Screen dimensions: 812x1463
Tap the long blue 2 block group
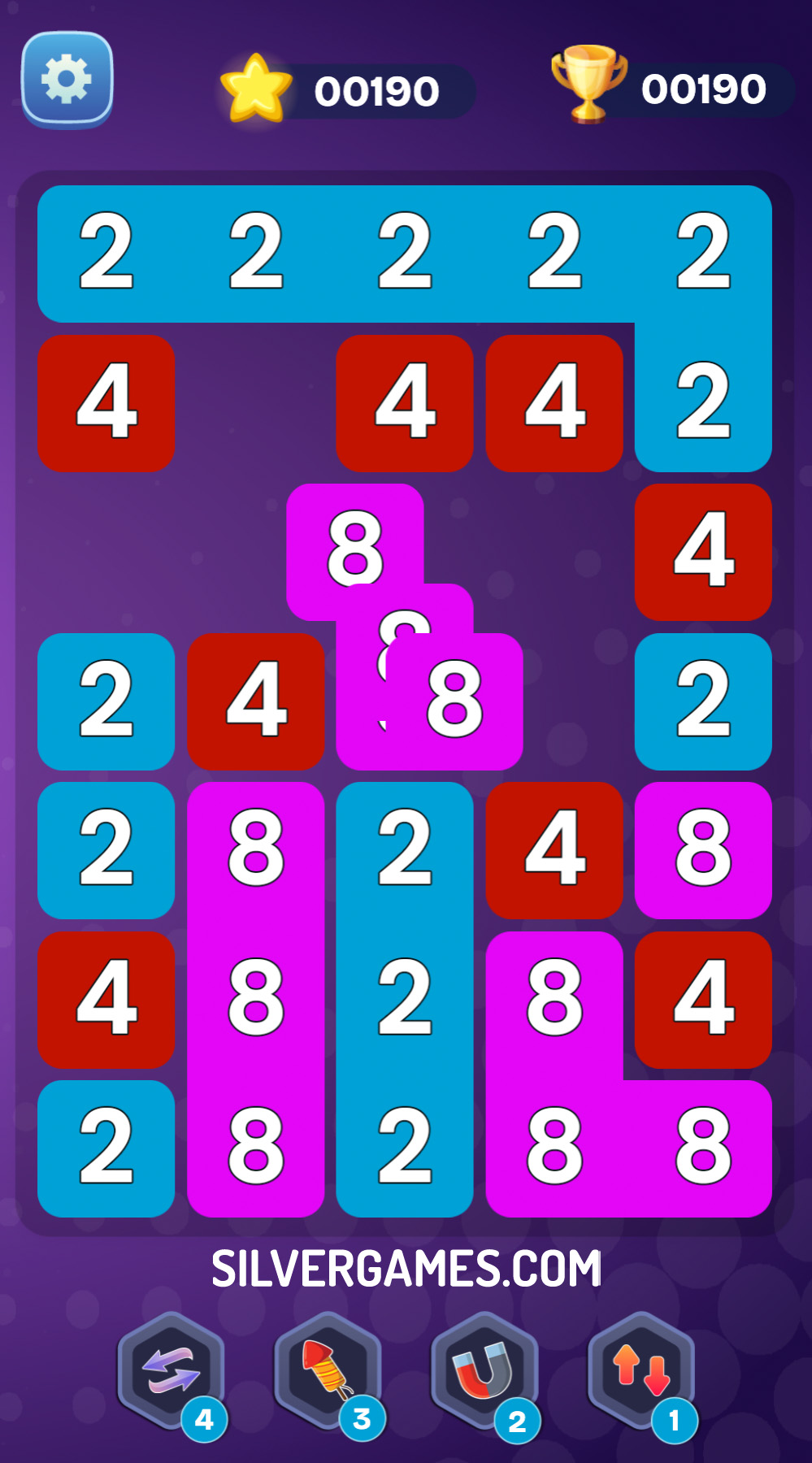405,254
